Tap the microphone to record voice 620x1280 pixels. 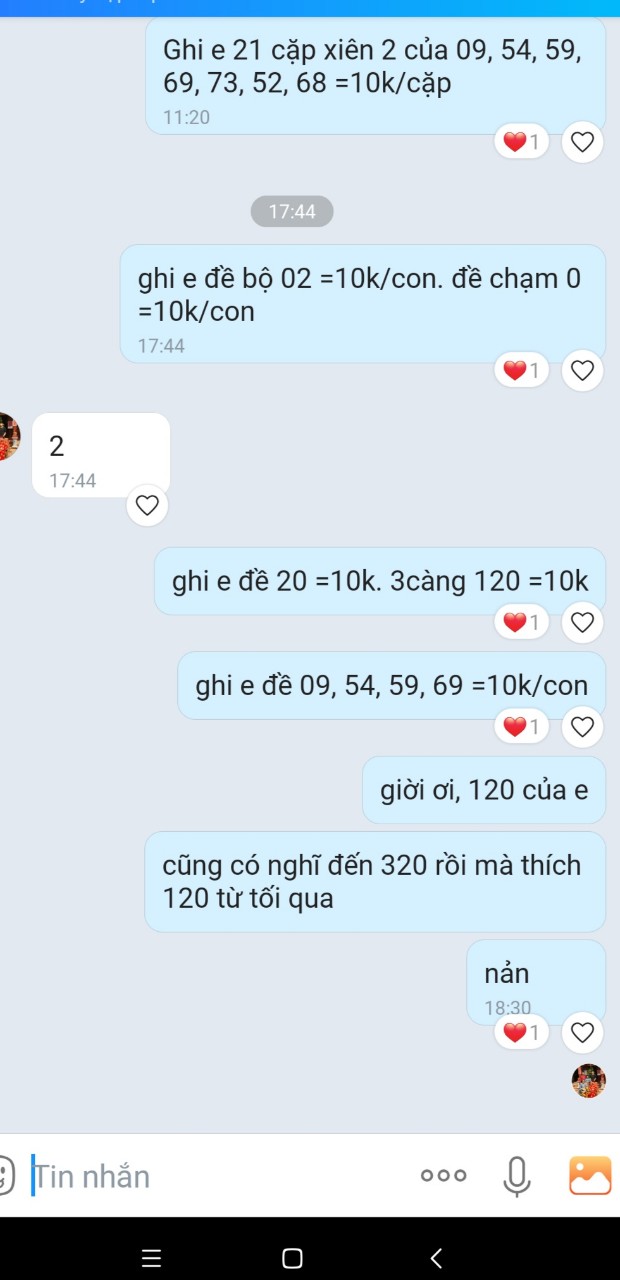(x=516, y=1176)
